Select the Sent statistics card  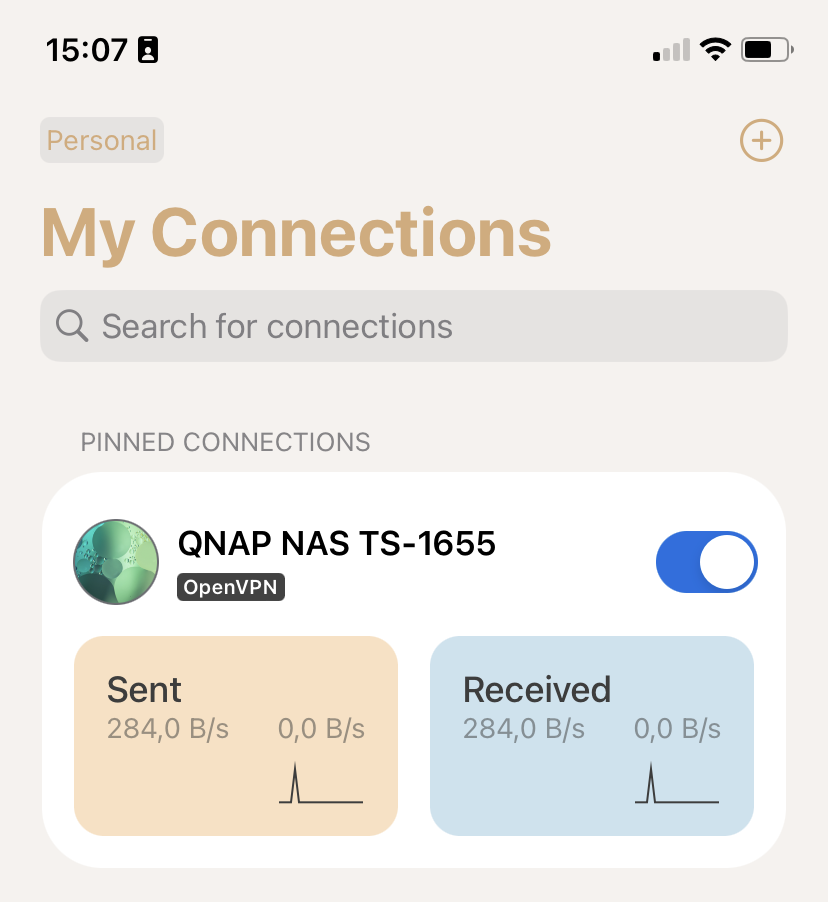[236, 735]
